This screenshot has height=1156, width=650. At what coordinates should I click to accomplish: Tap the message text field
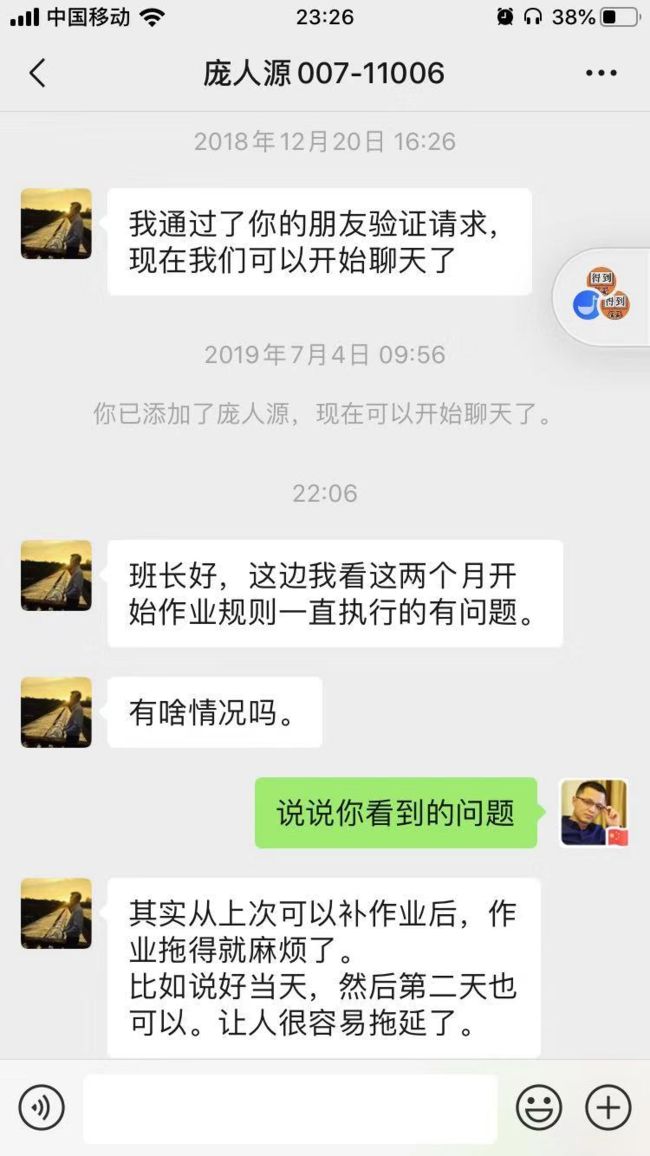[x=290, y=1108]
